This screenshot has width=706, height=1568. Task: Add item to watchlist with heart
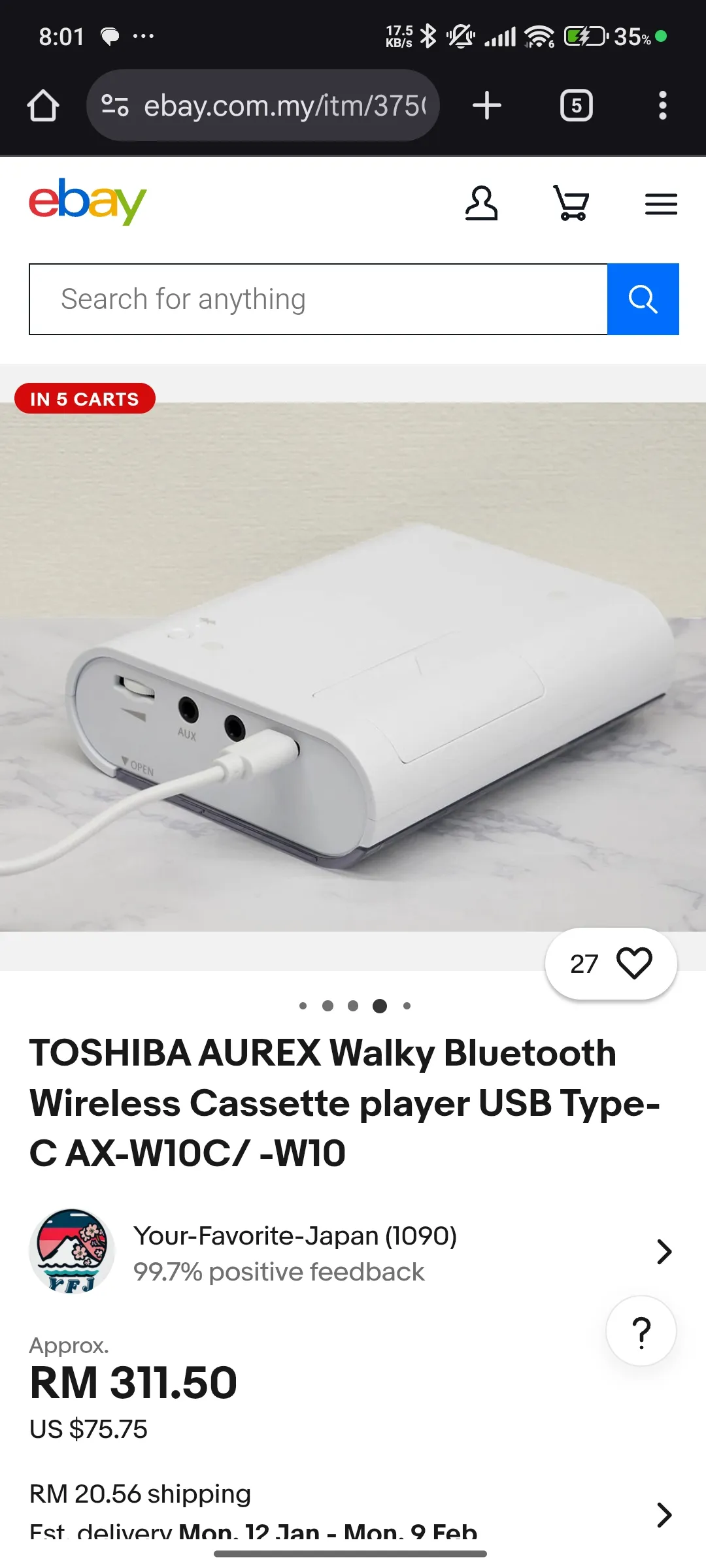click(x=633, y=963)
